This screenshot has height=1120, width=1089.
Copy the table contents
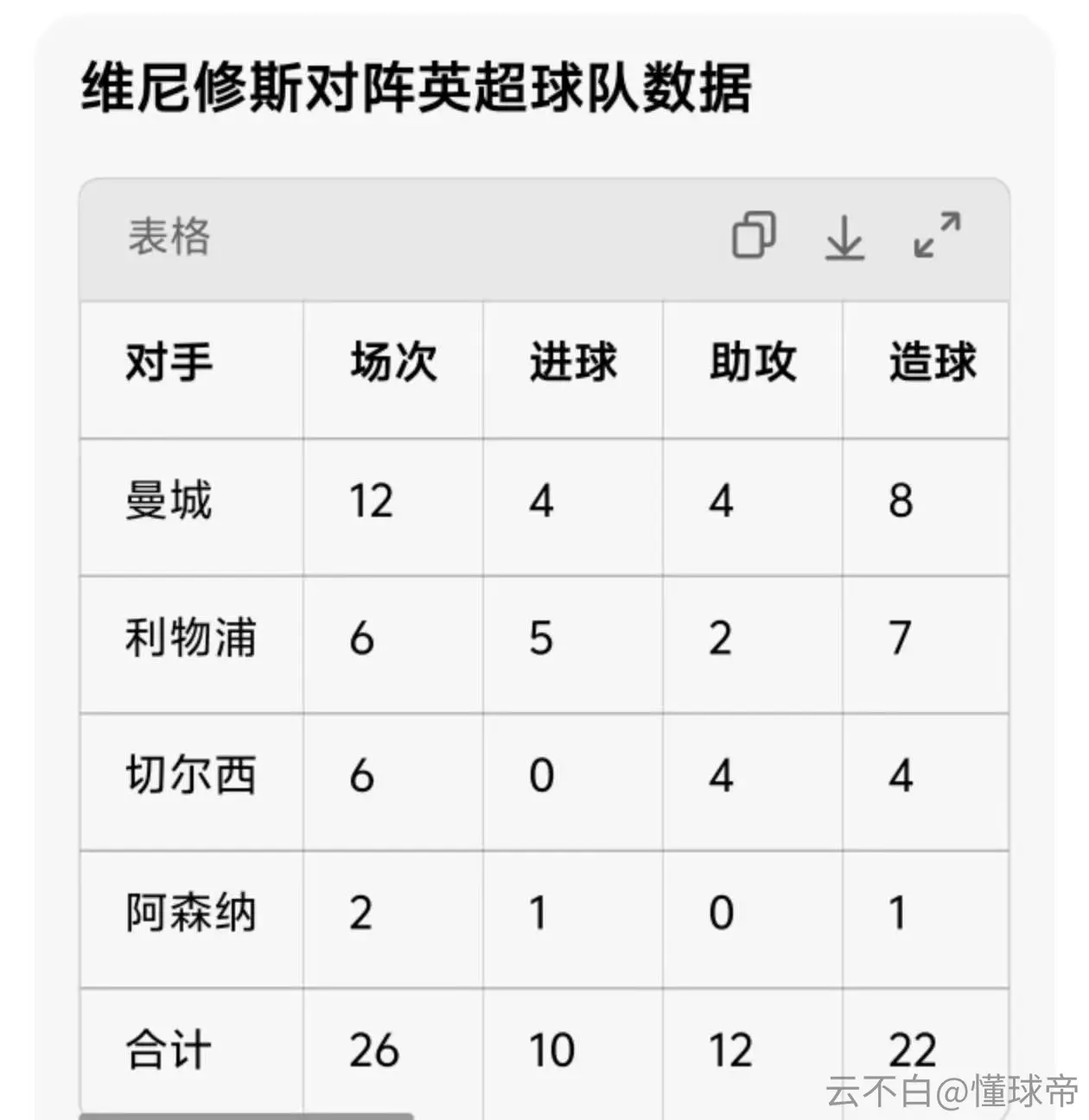754,235
